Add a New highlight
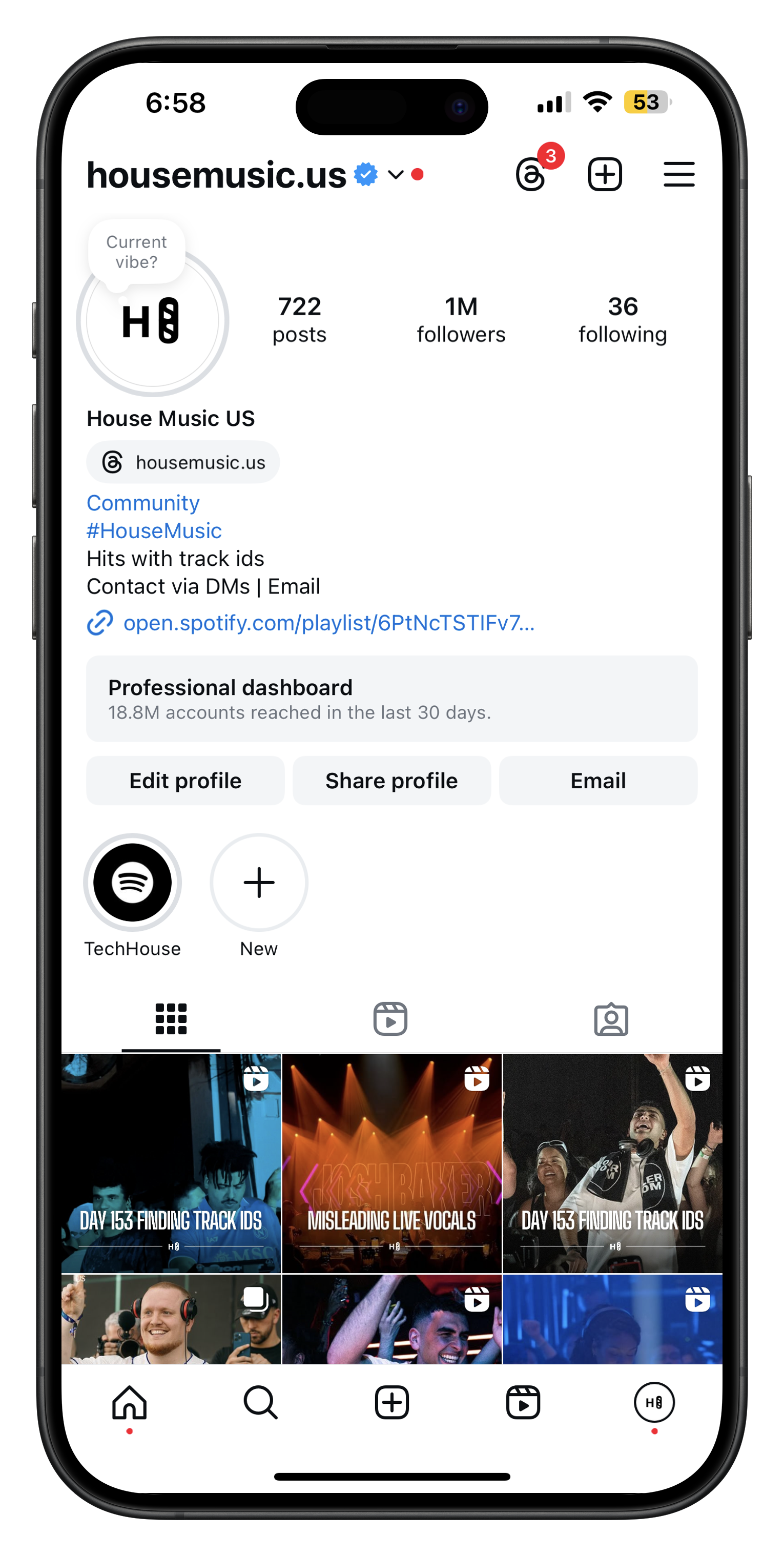This screenshot has width=784, height=1556. point(259,883)
